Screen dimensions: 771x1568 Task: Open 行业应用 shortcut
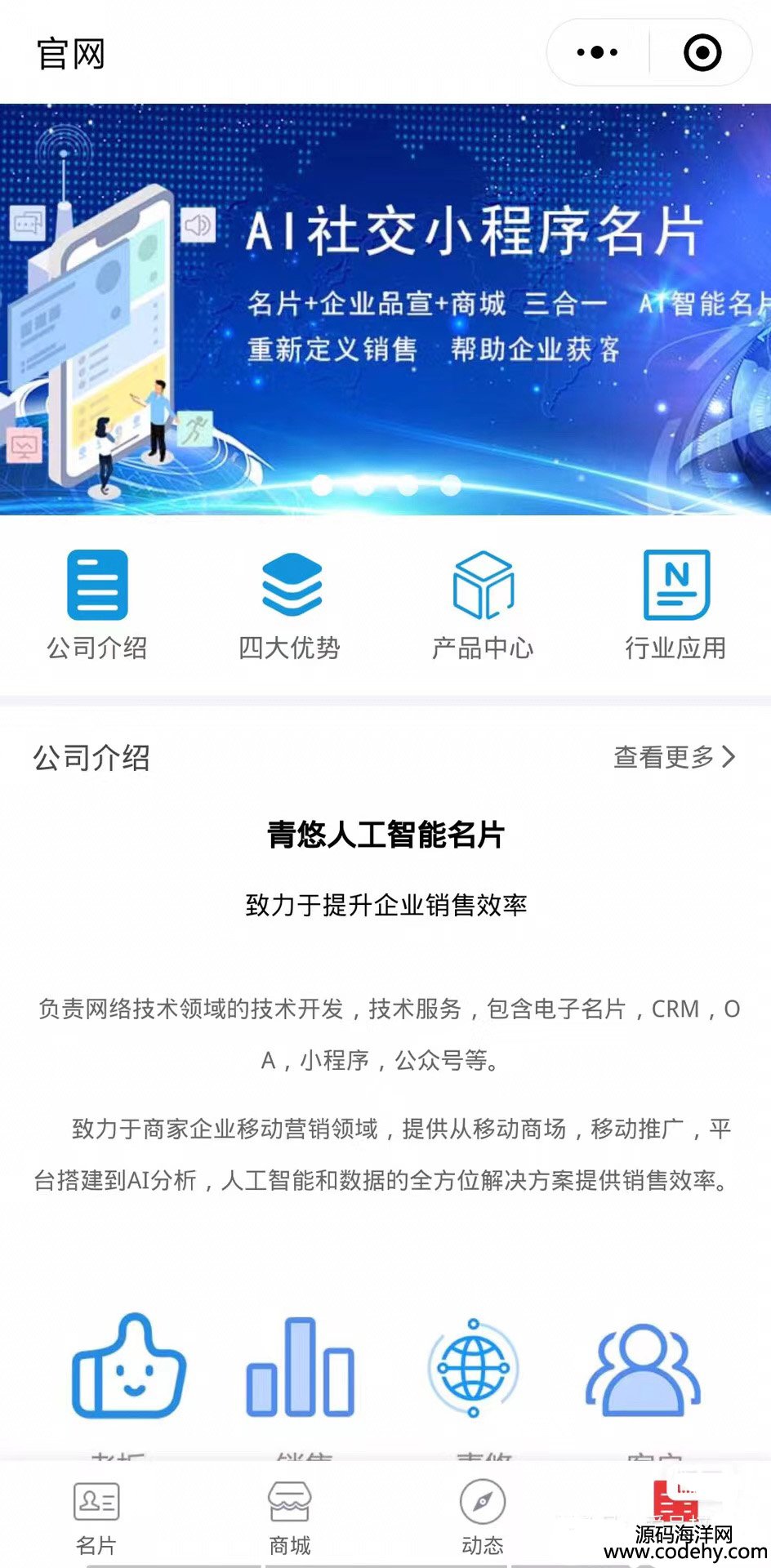(675, 604)
